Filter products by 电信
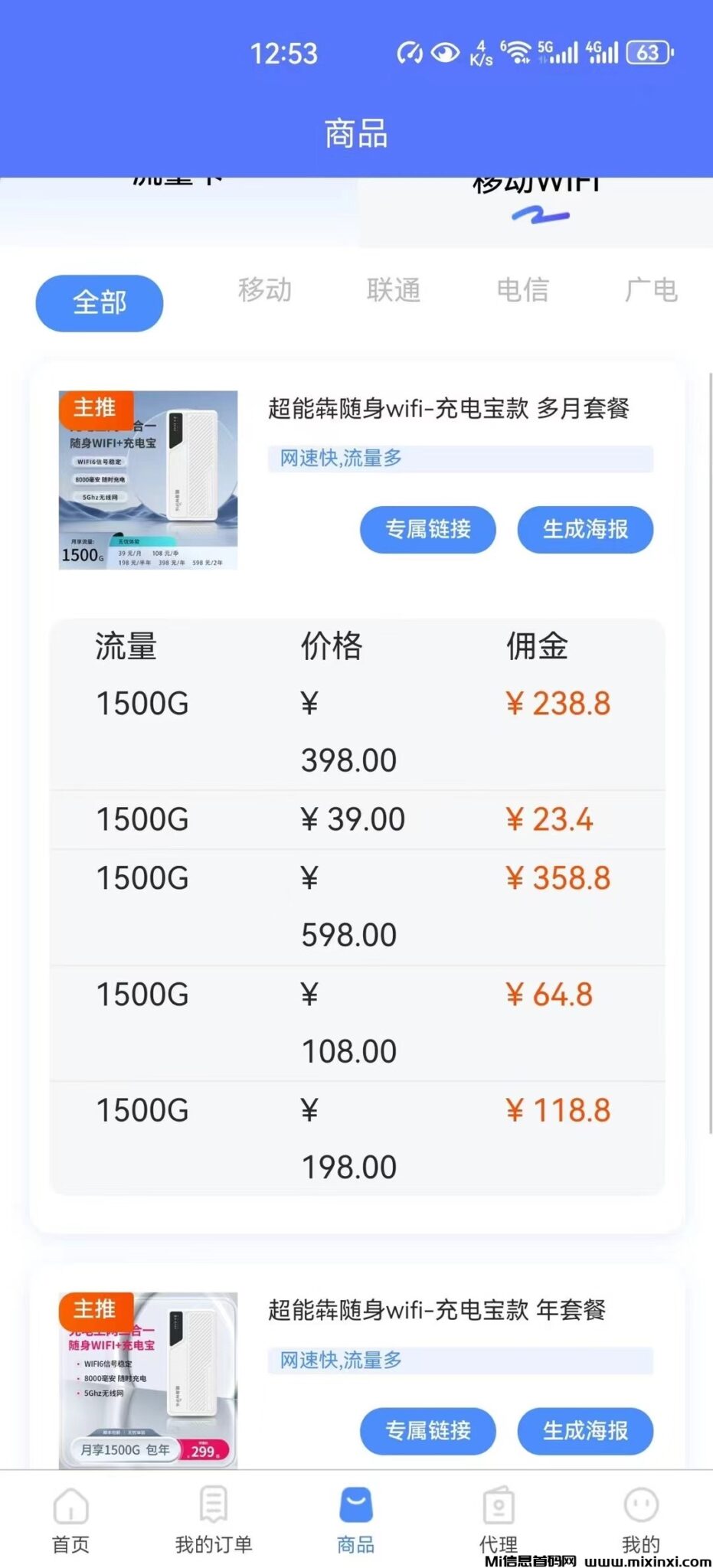The height and width of the screenshot is (1568, 713). 522,290
